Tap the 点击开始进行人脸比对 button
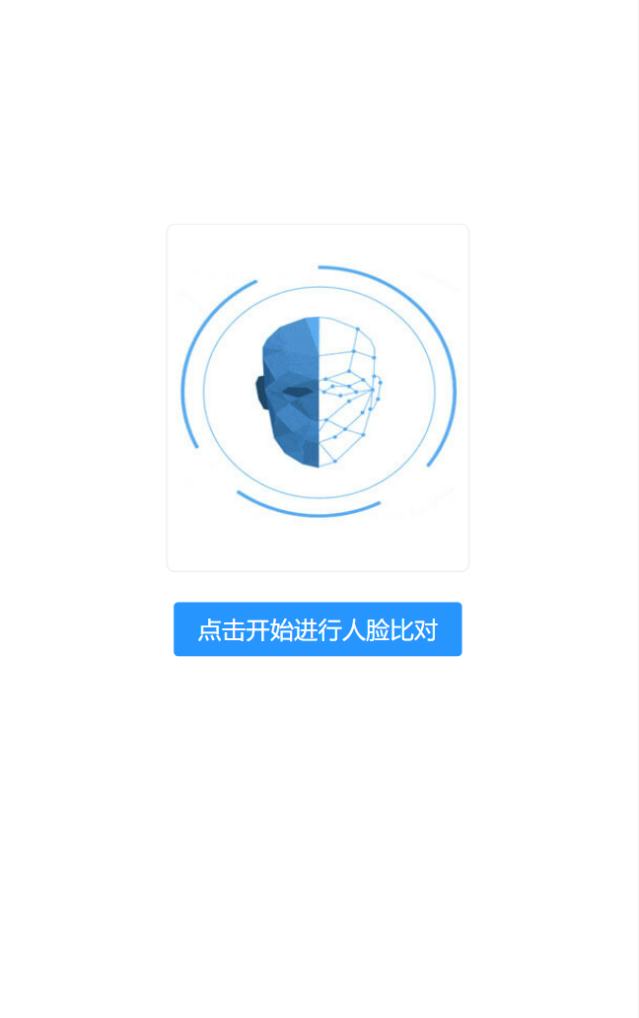Screen dimensions: 639x1018 tap(317, 629)
